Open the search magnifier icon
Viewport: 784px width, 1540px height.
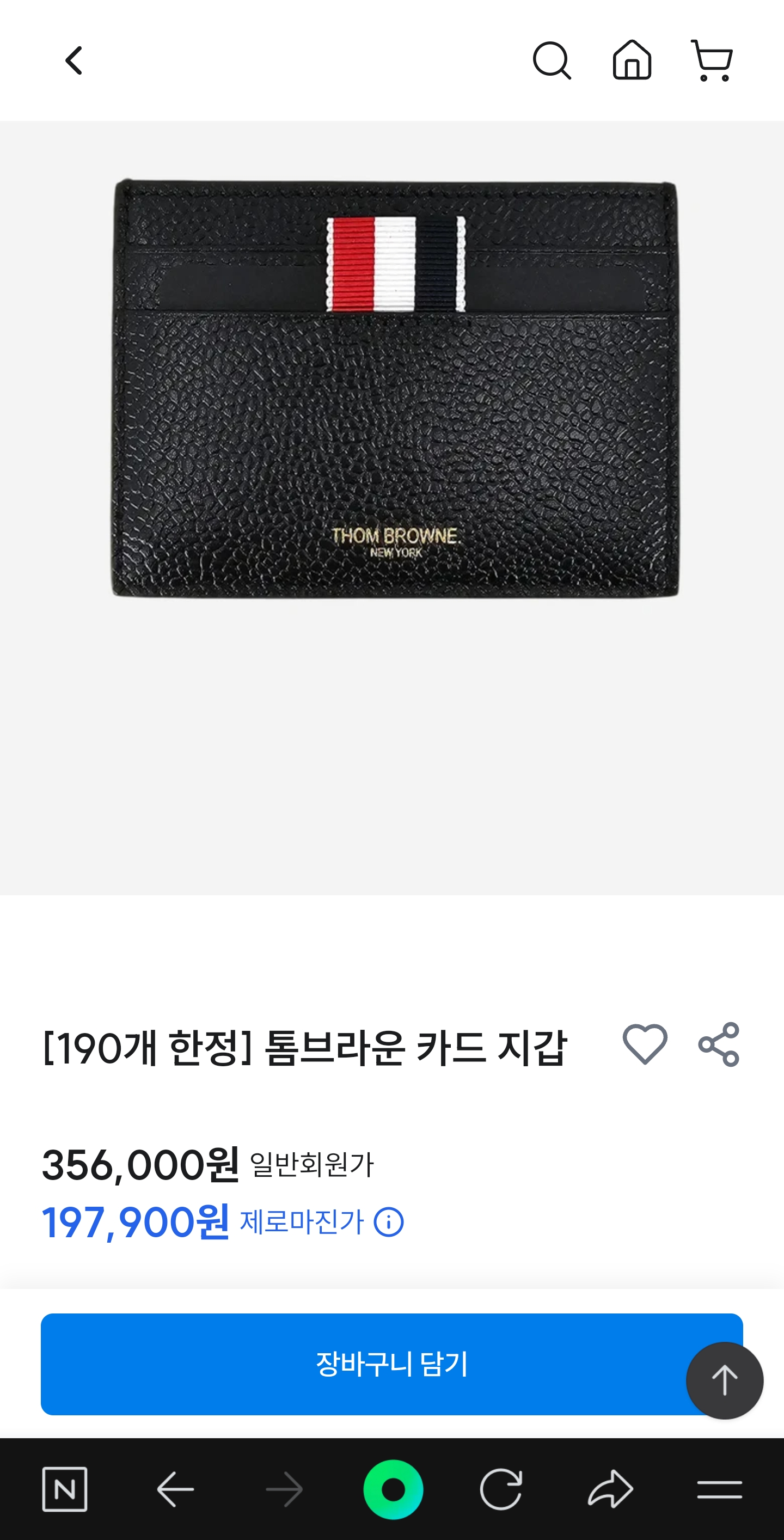pos(552,61)
